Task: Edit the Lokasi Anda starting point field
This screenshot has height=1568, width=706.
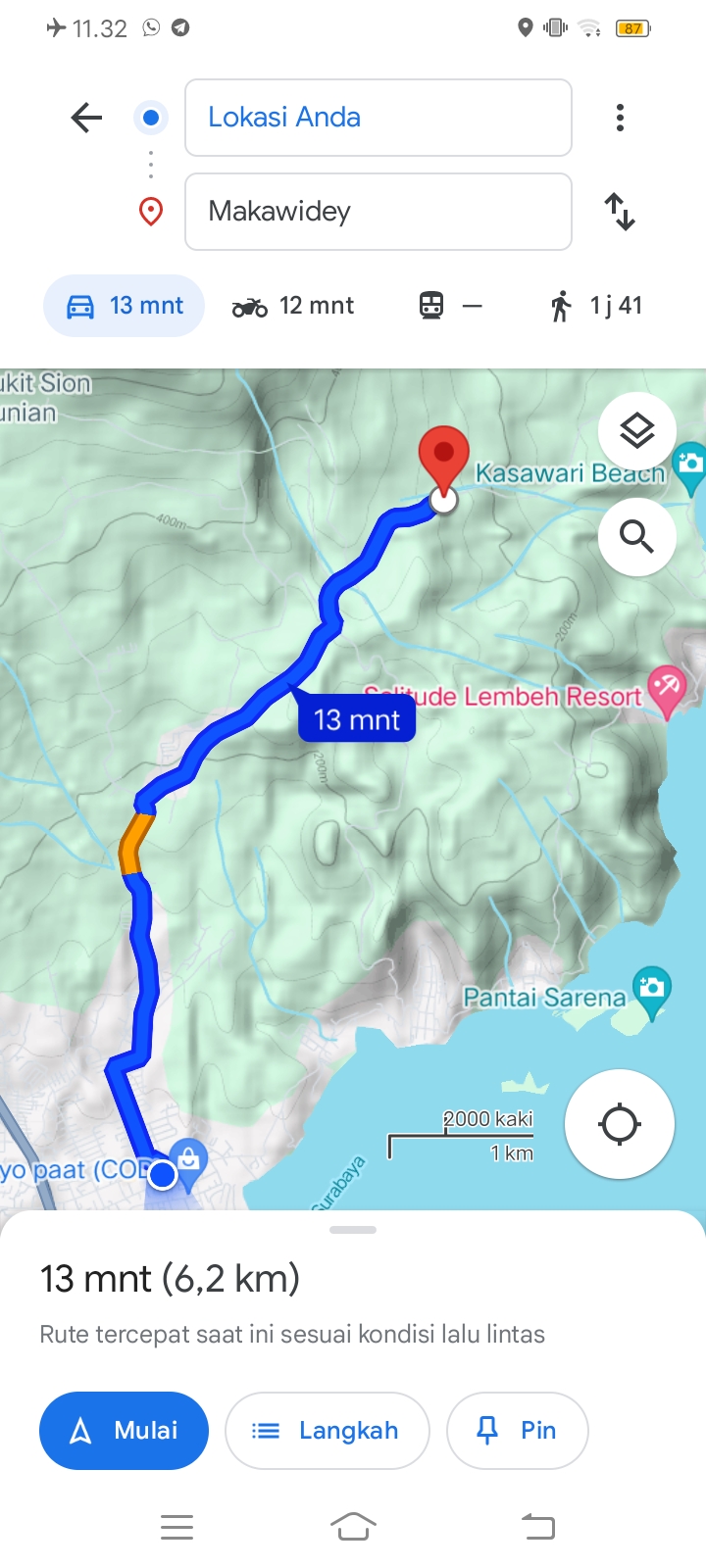Action: point(378,118)
